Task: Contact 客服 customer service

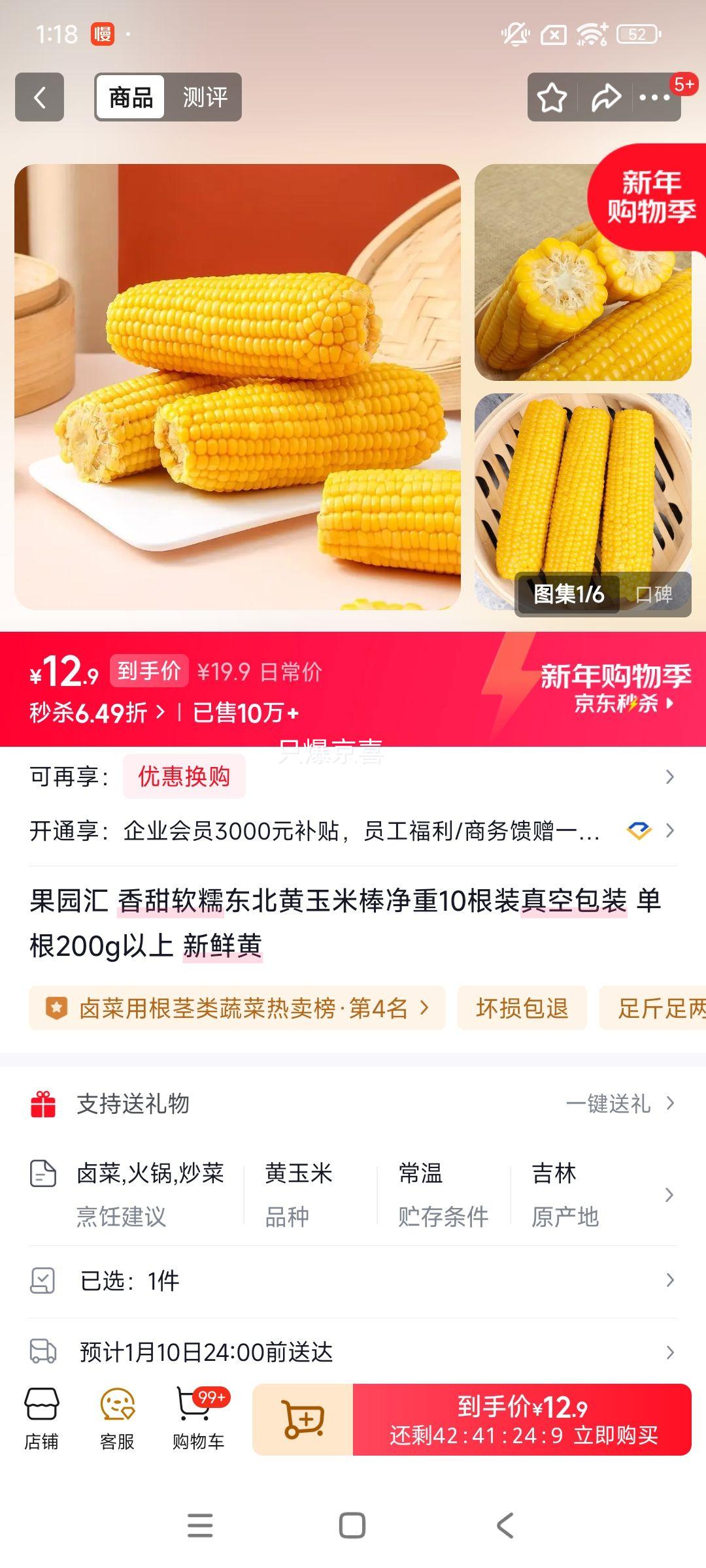Action: 117,1419
